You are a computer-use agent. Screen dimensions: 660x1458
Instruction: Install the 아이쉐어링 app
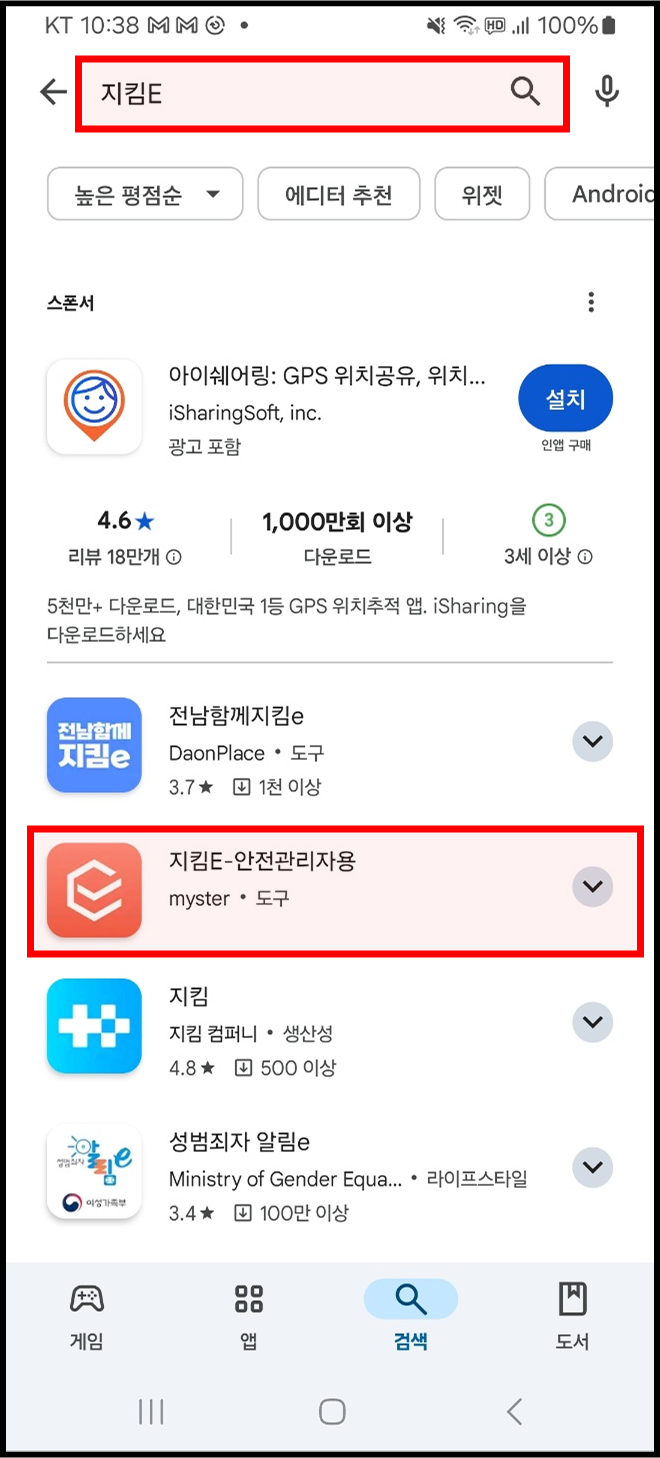point(565,399)
